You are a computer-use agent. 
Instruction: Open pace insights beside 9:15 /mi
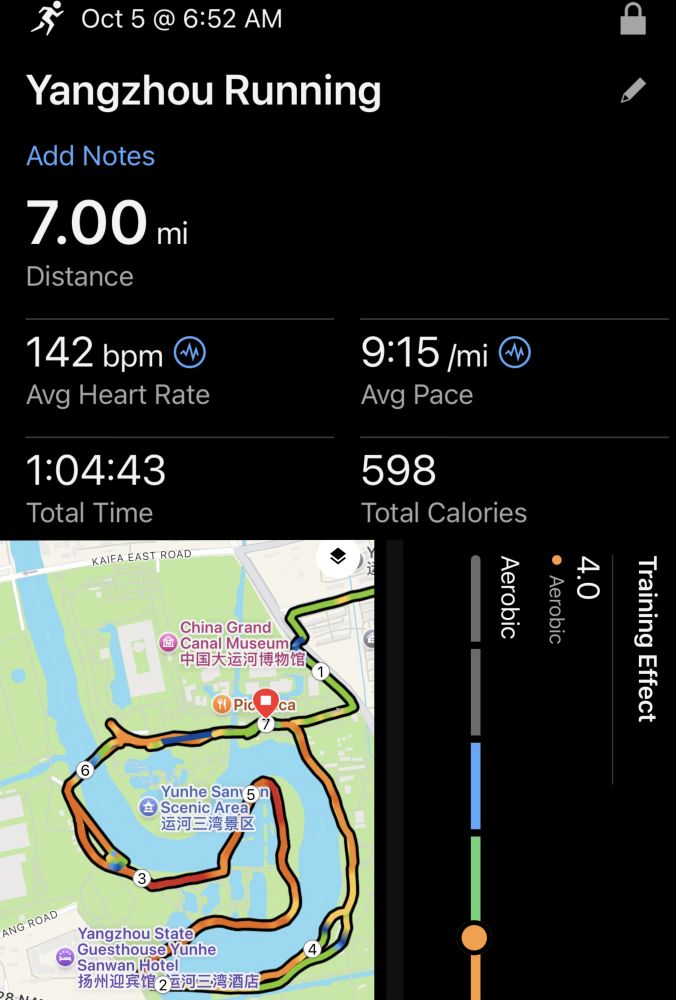click(x=515, y=353)
